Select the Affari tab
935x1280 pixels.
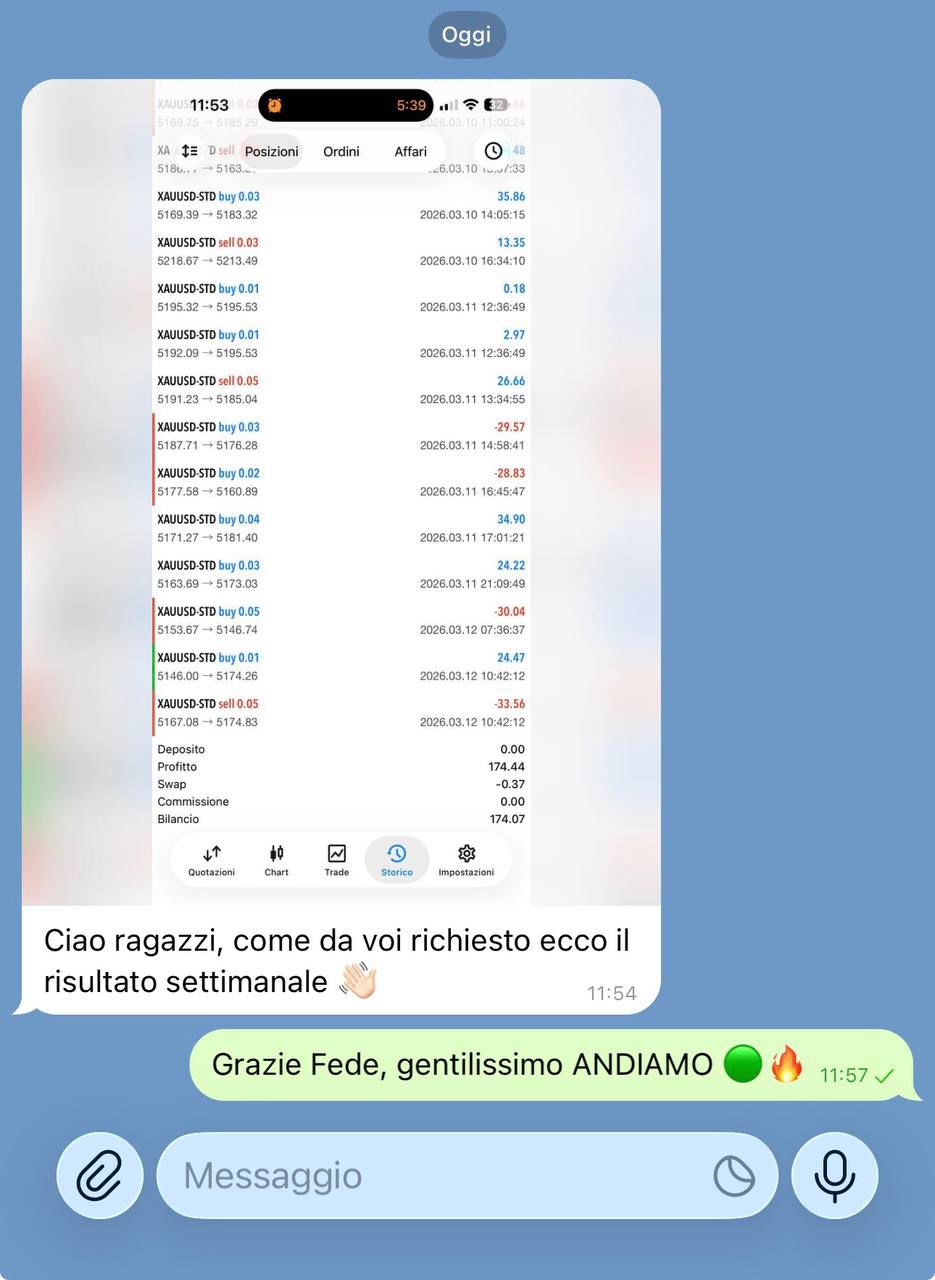pyautogui.click(x=410, y=151)
